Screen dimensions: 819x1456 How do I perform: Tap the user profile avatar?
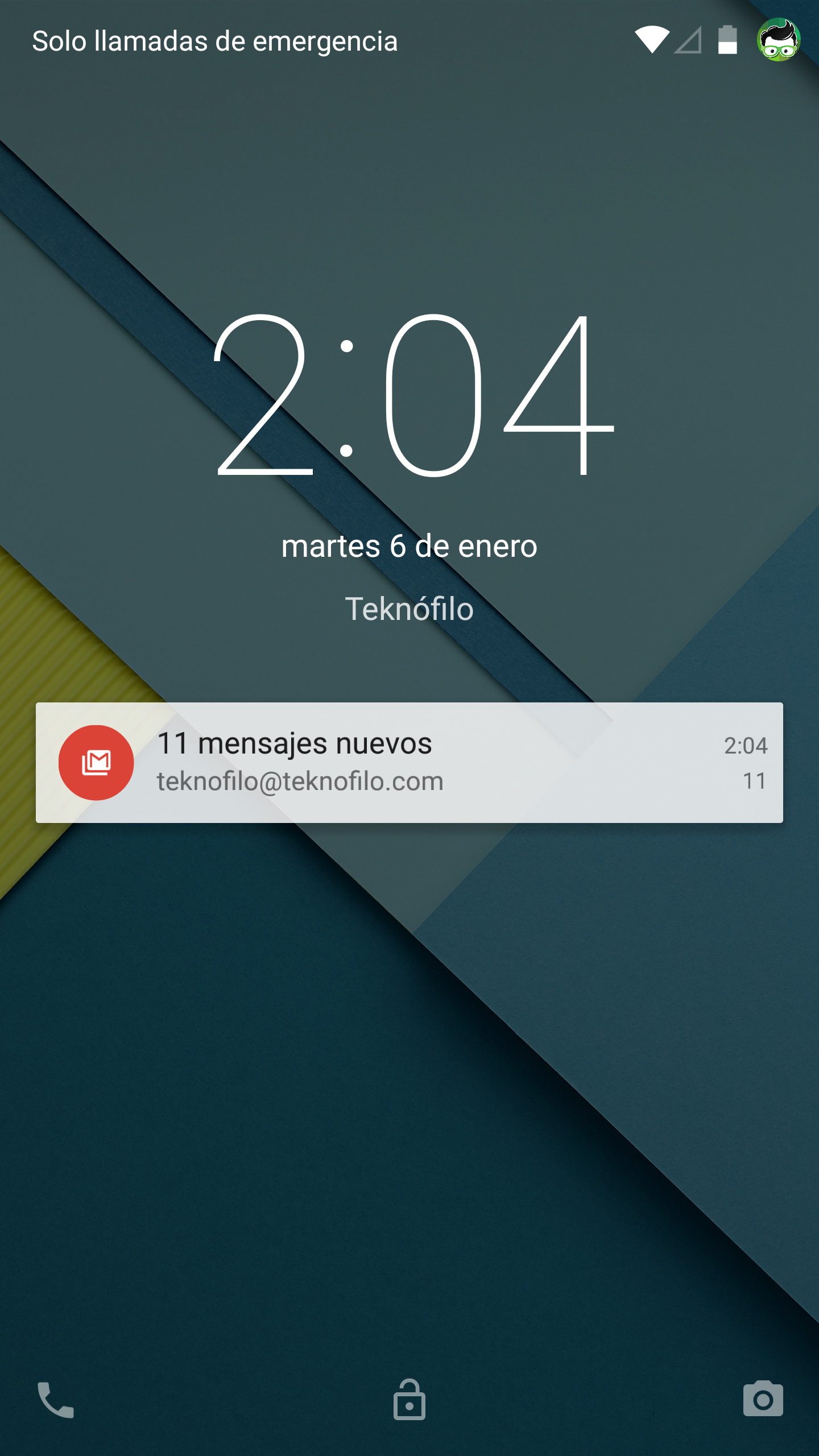(779, 40)
